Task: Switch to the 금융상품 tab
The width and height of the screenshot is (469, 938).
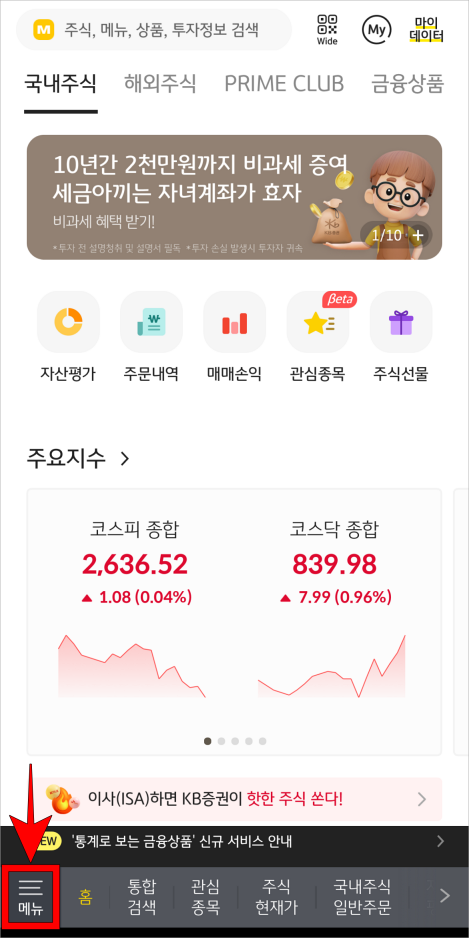Action: 407,84
